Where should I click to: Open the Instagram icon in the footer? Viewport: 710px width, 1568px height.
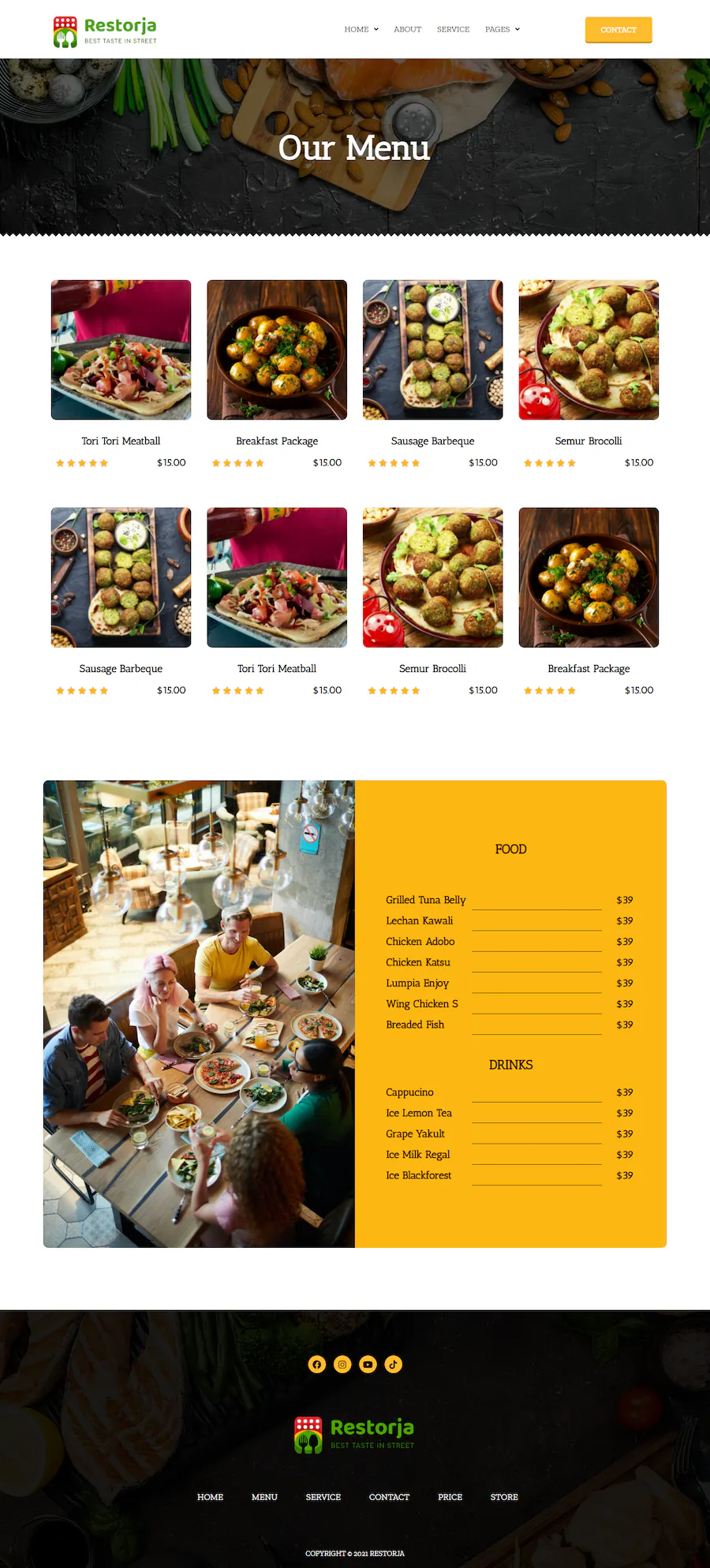342,1365
